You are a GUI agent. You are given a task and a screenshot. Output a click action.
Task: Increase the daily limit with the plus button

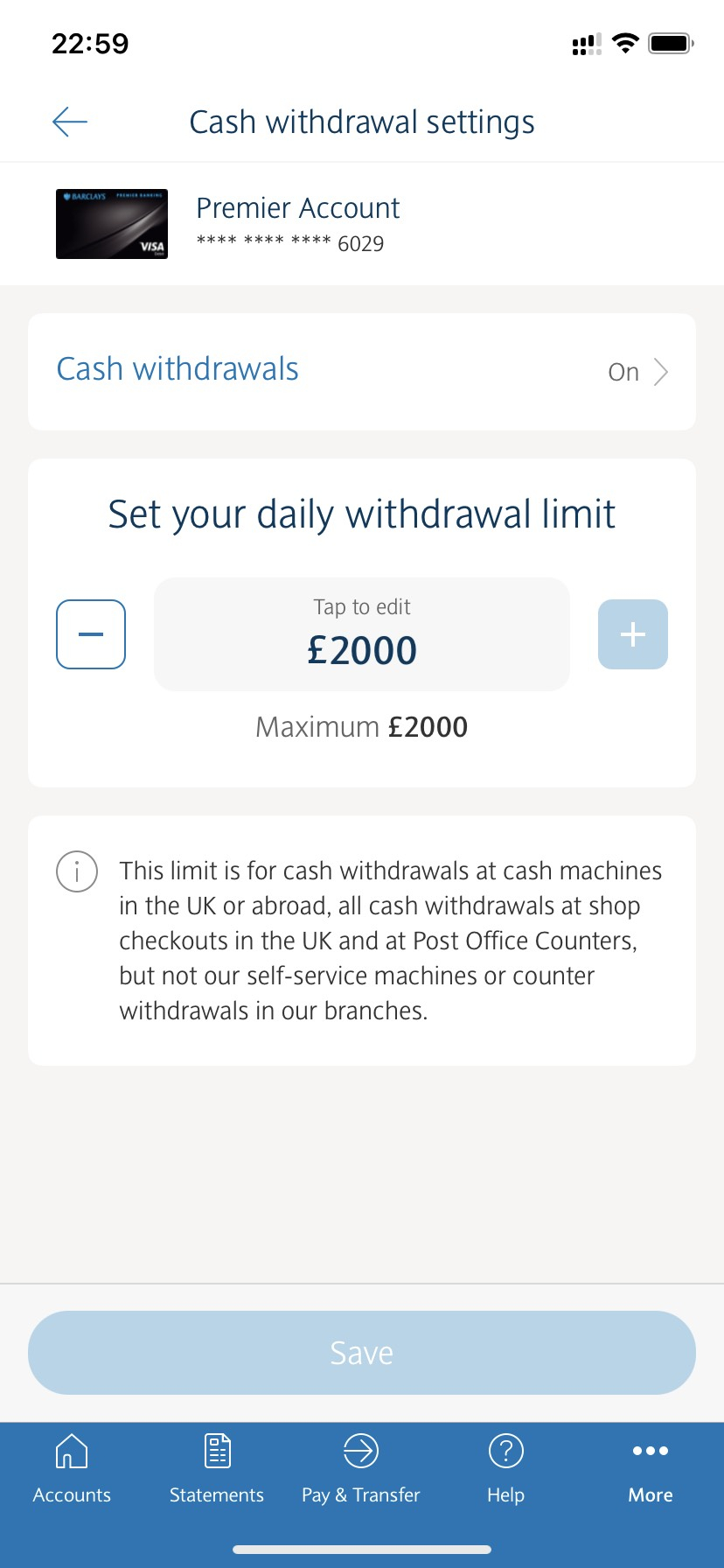click(633, 634)
